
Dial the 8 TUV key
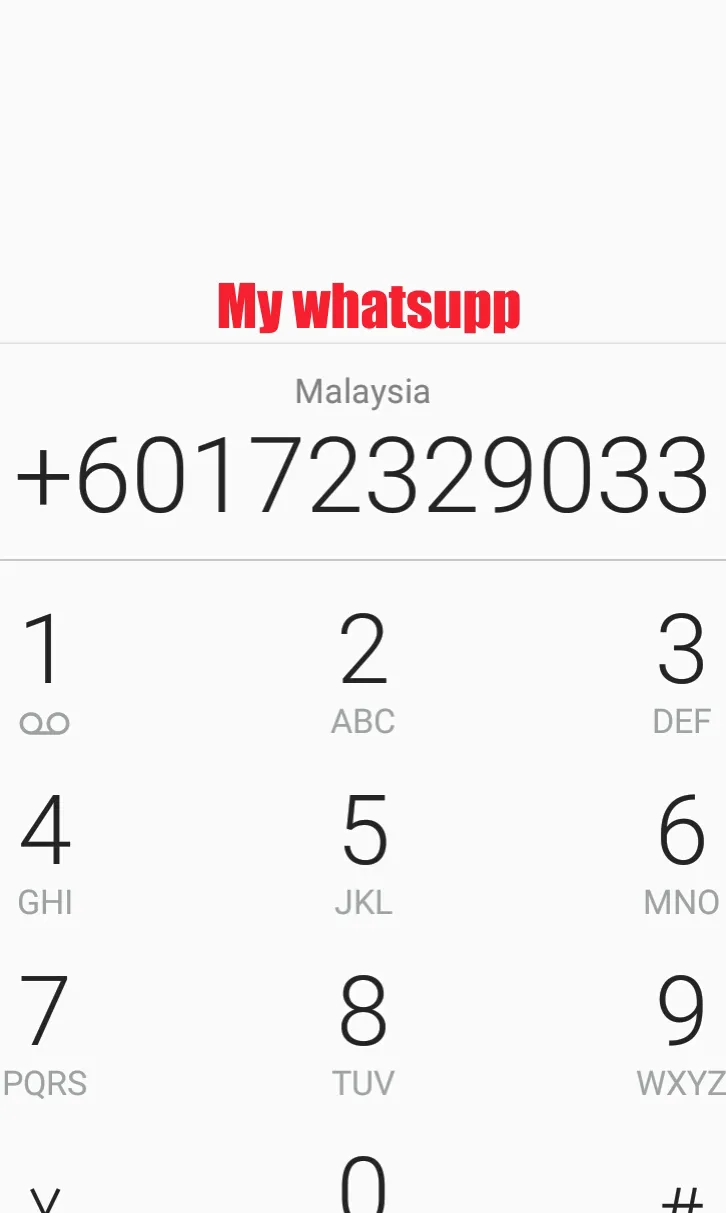click(x=363, y=1034)
